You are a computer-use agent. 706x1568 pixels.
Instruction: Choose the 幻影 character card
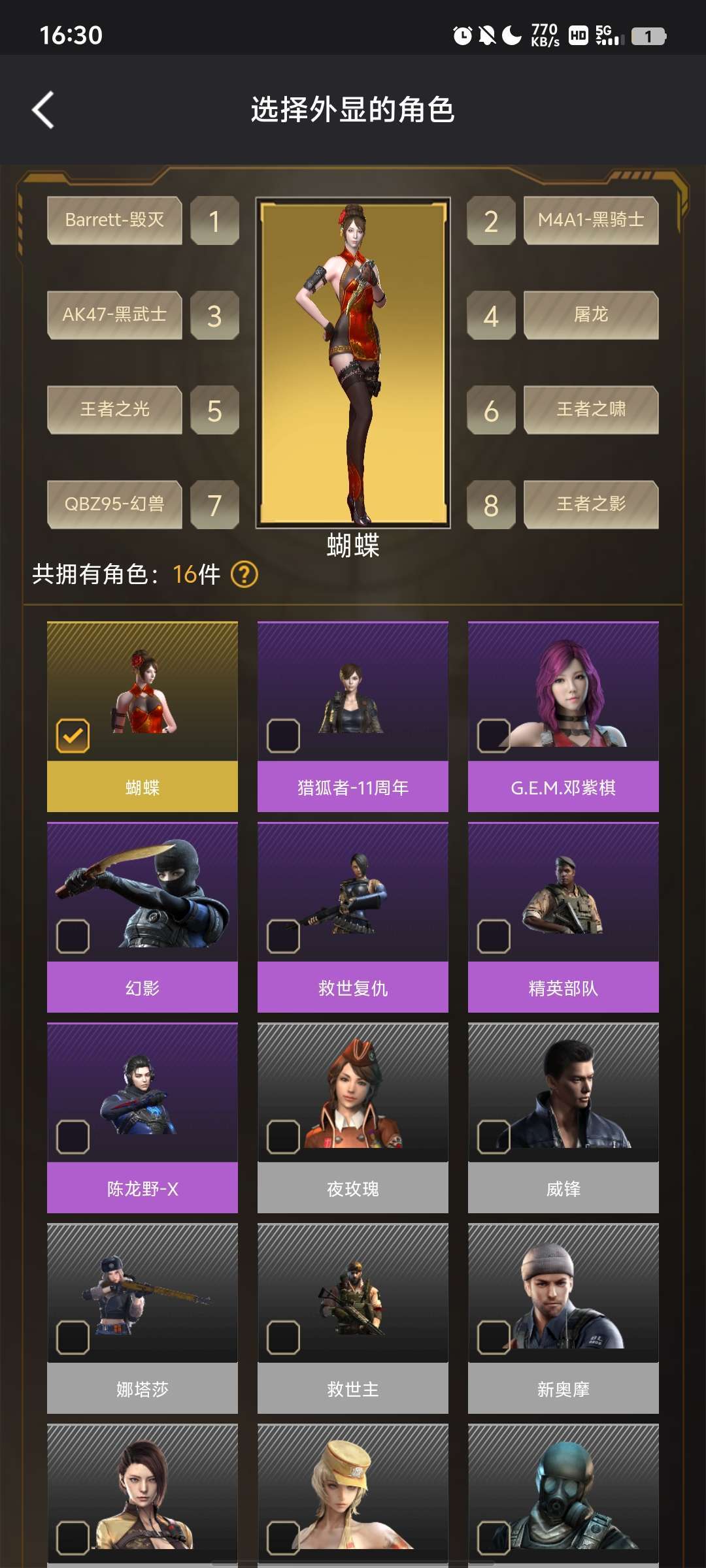click(x=142, y=917)
